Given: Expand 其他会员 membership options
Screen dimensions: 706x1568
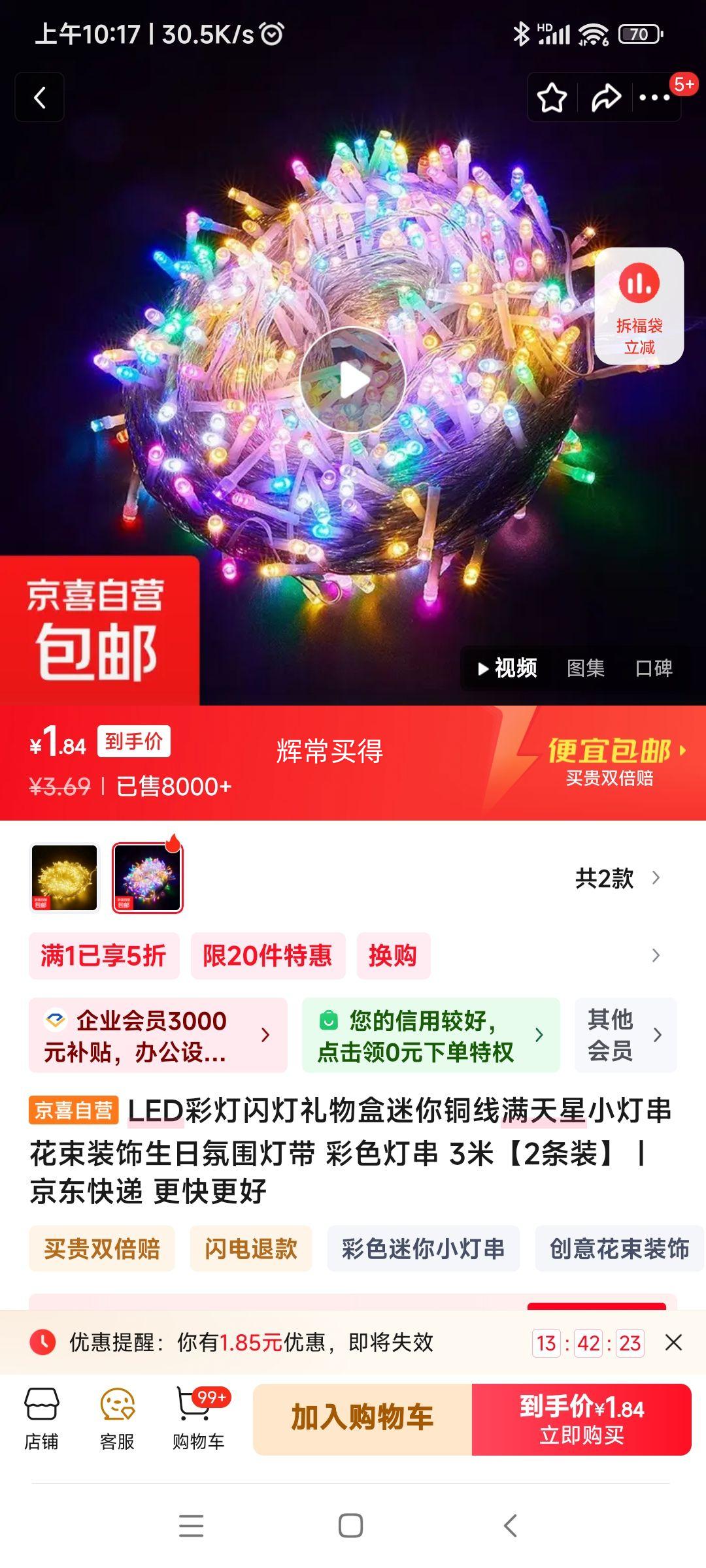Looking at the screenshot, I should pyautogui.click(x=625, y=1036).
